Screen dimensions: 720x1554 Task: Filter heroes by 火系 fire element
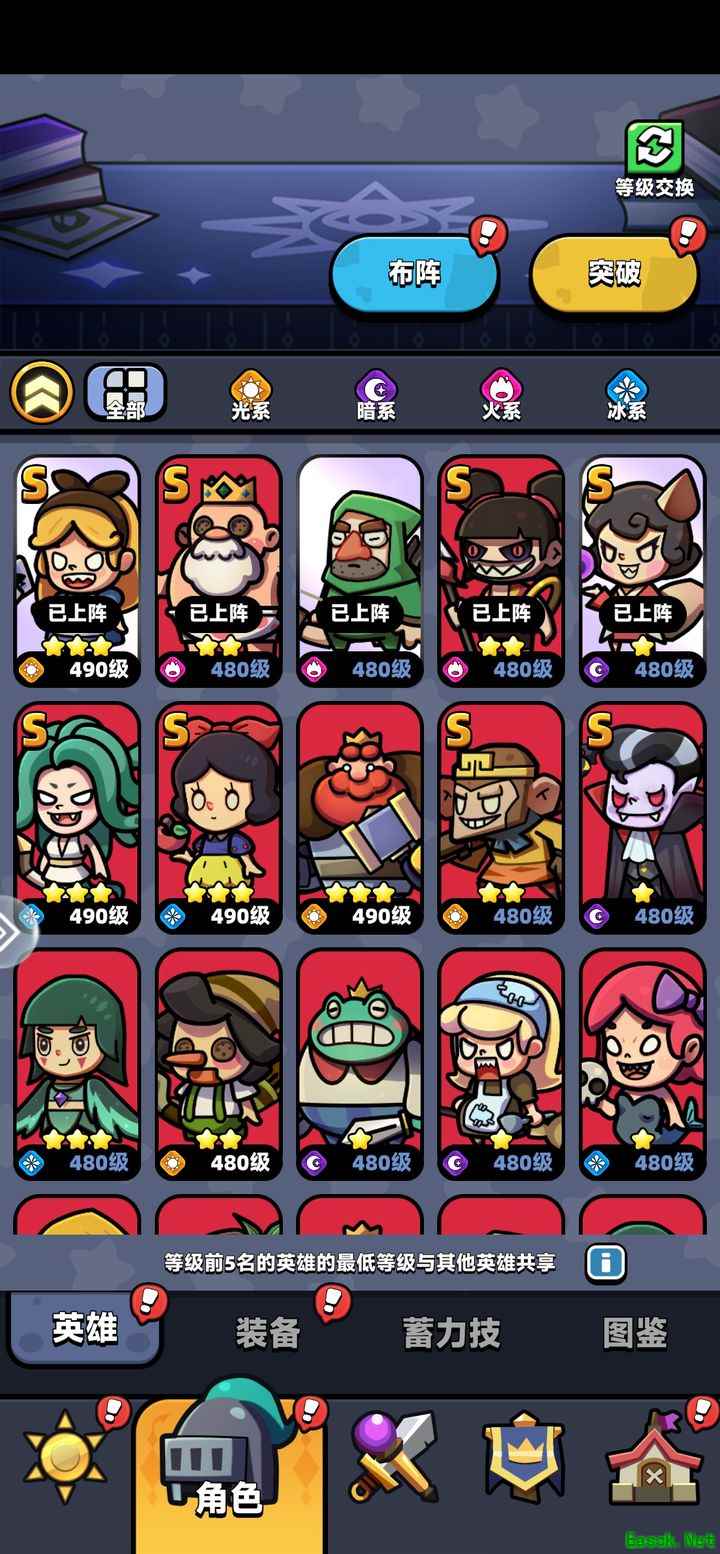coord(501,395)
